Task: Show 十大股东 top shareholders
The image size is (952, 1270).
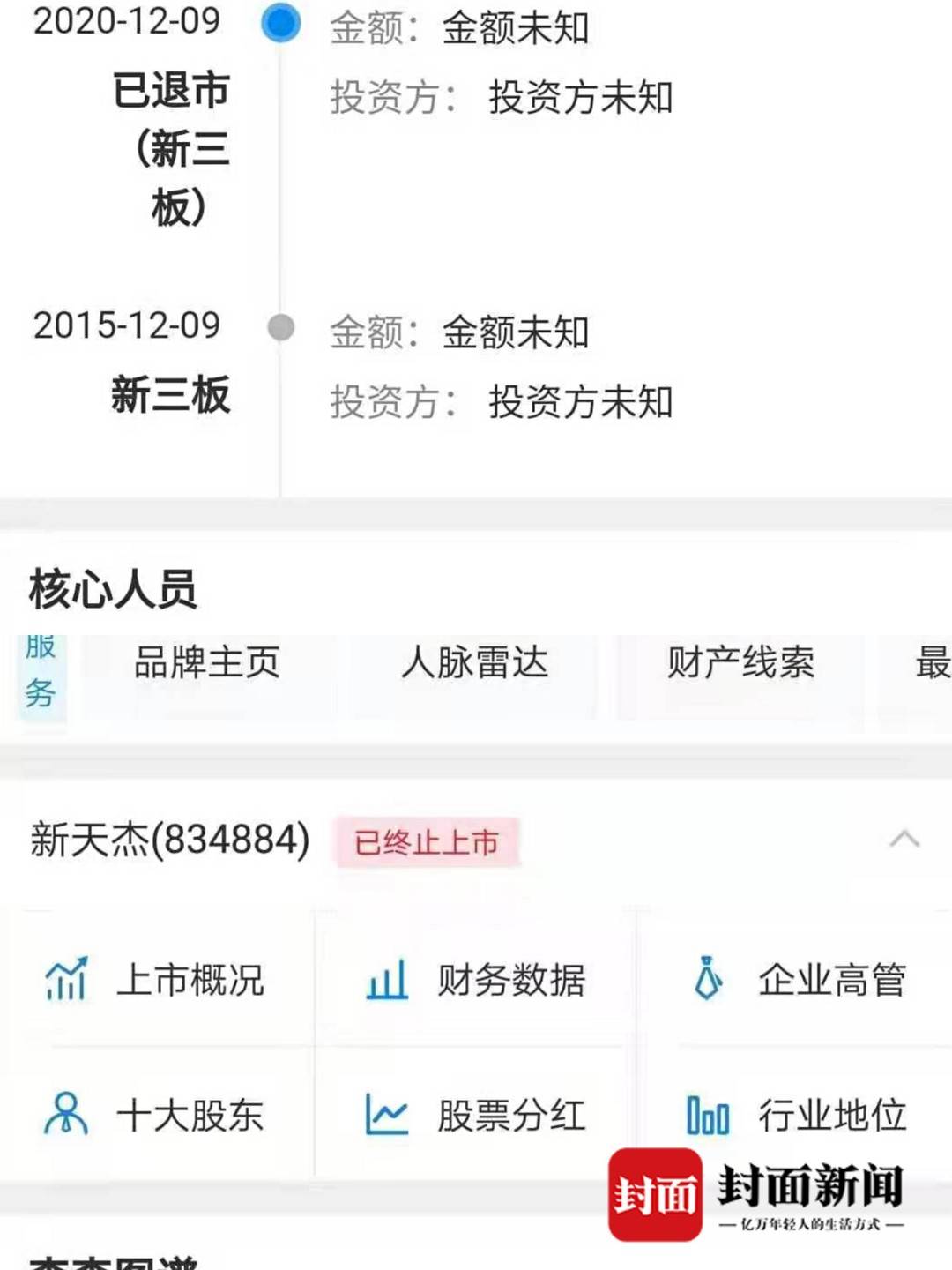Action: tap(156, 1115)
